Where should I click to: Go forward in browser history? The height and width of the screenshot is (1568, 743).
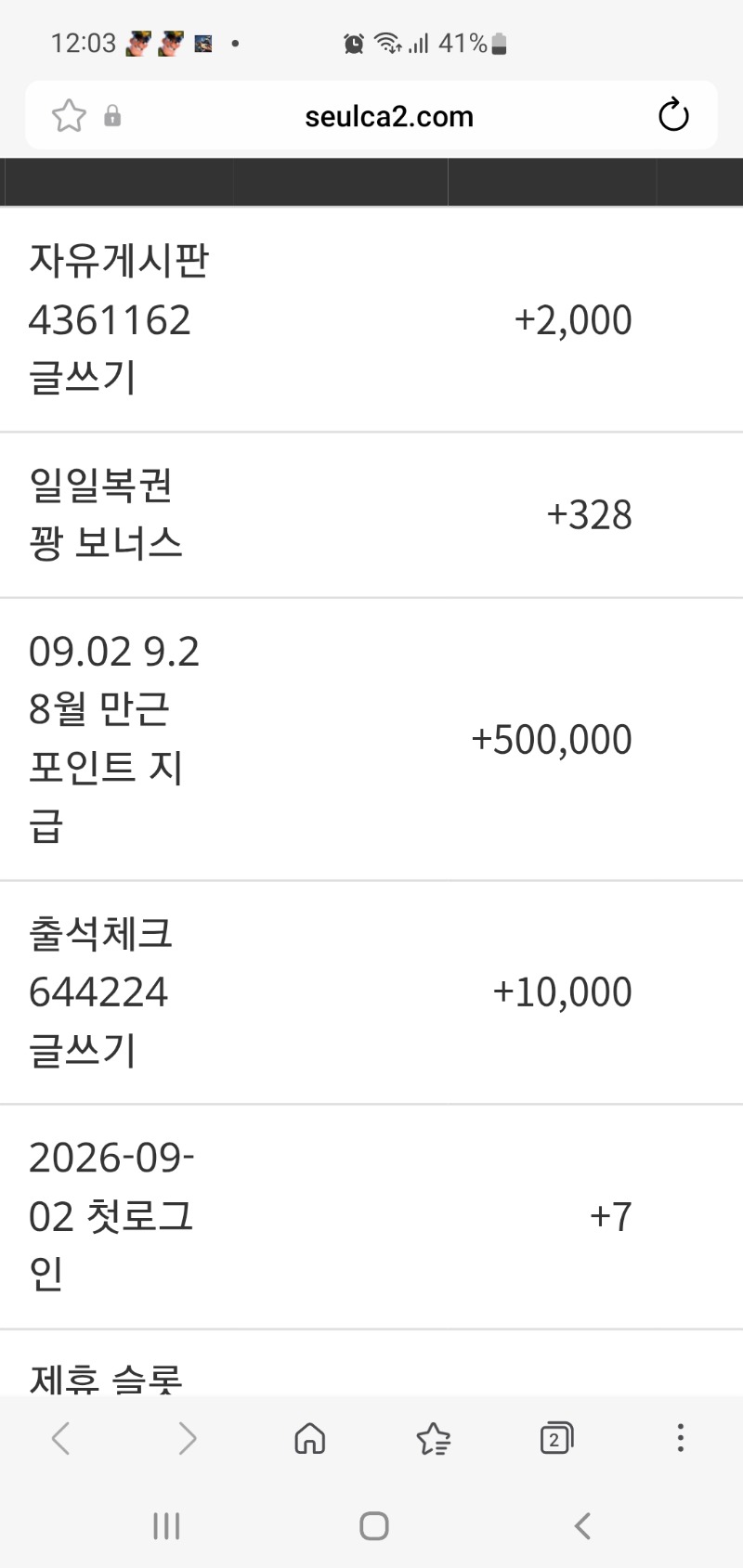(187, 1439)
